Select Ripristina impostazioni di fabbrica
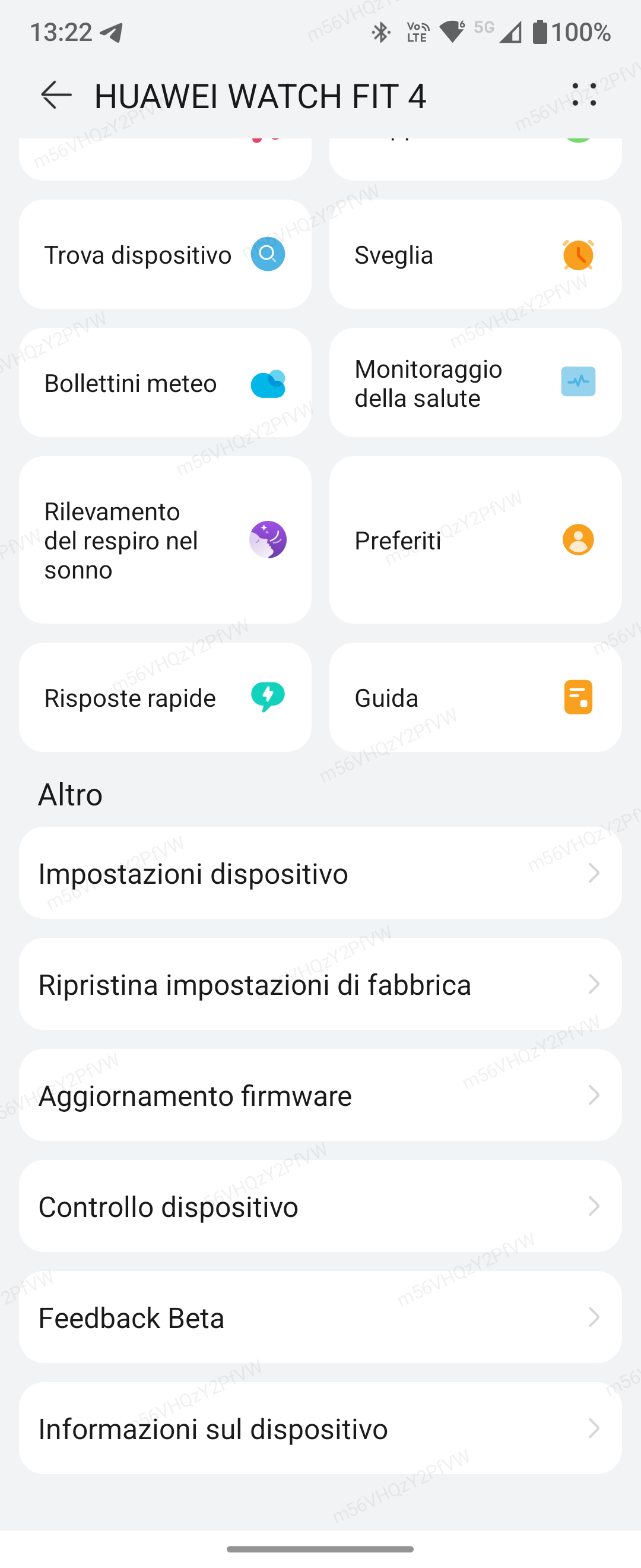The width and height of the screenshot is (641, 1568). point(320,984)
